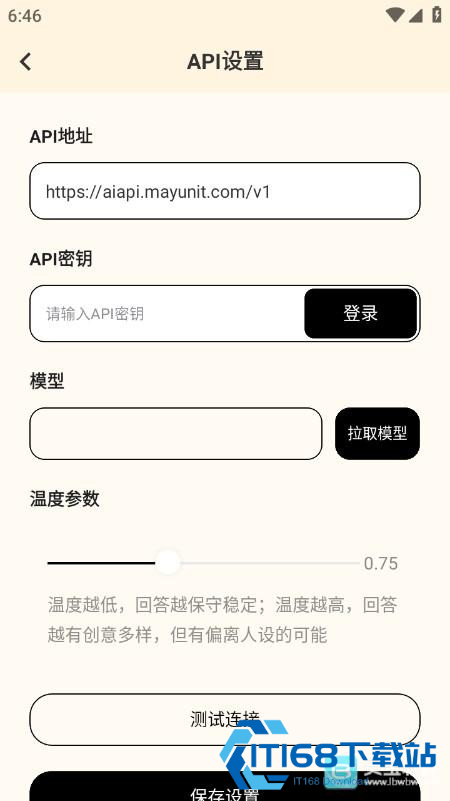450x801 pixels.
Task: Tap 拉取模型 to fetch models
Action: pyautogui.click(x=377, y=434)
